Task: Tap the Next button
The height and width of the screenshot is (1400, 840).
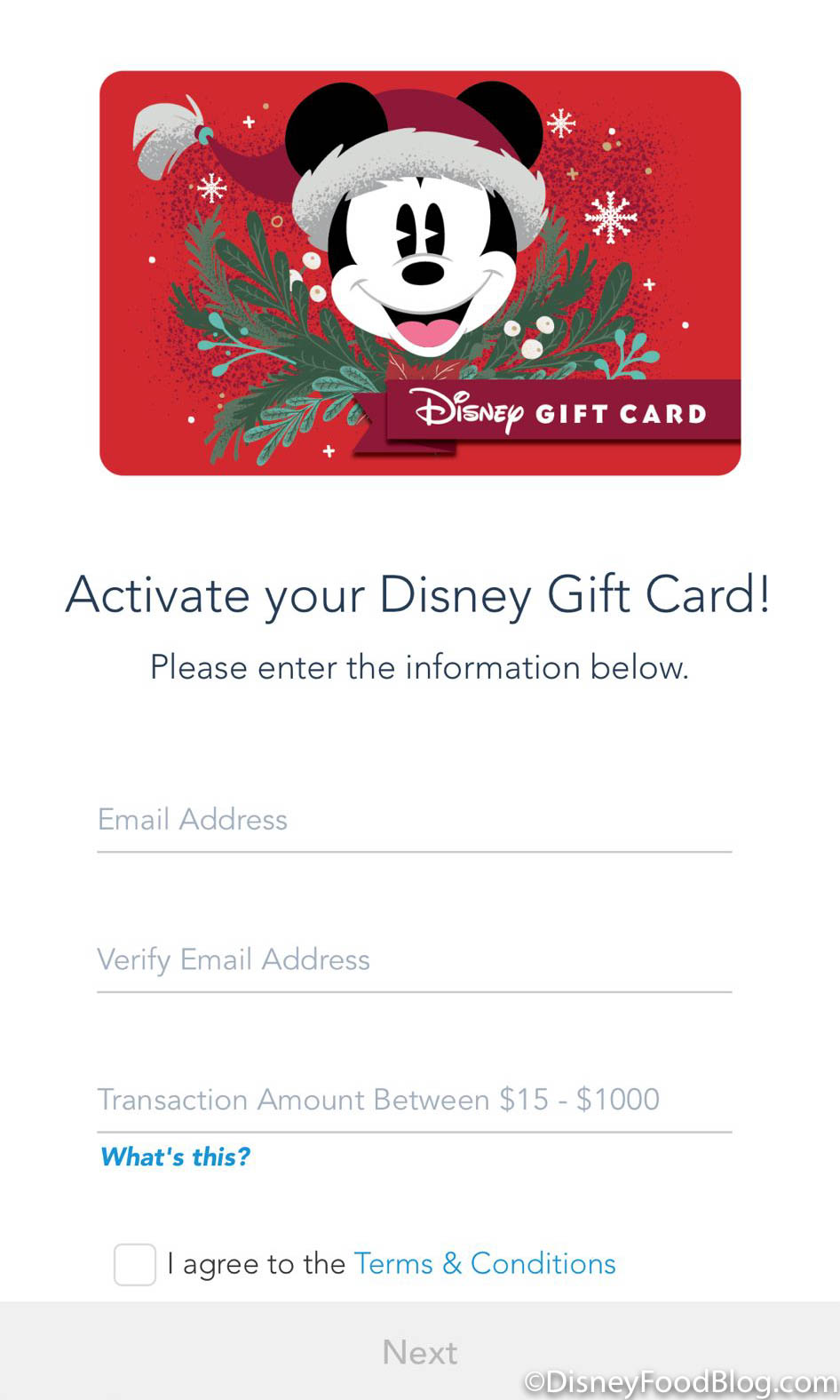Action: pos(420,1352)
